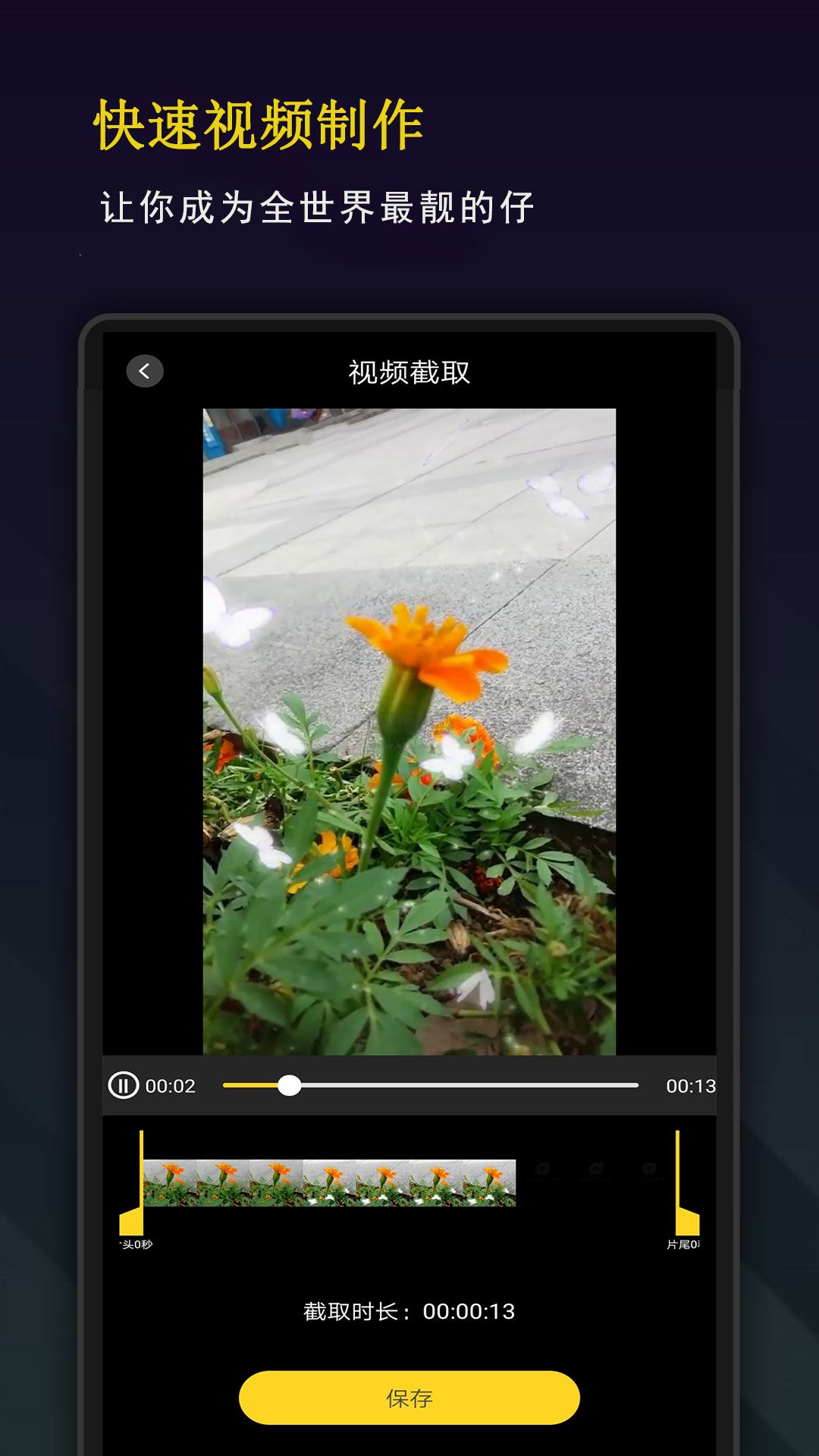Tap the progress bar near its end
The height and width of the screenshot is (1456, 819).
[x=622, y=1084]
